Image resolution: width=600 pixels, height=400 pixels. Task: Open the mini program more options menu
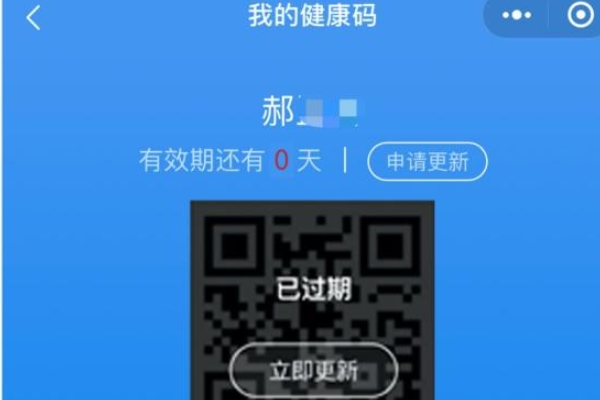(516, 15)
